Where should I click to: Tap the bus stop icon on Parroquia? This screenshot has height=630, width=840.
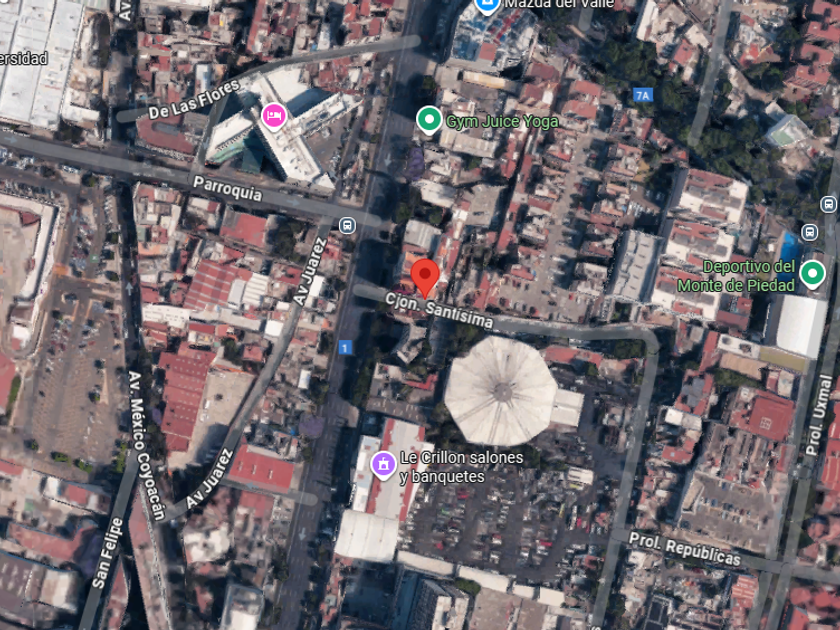point(347,225)
